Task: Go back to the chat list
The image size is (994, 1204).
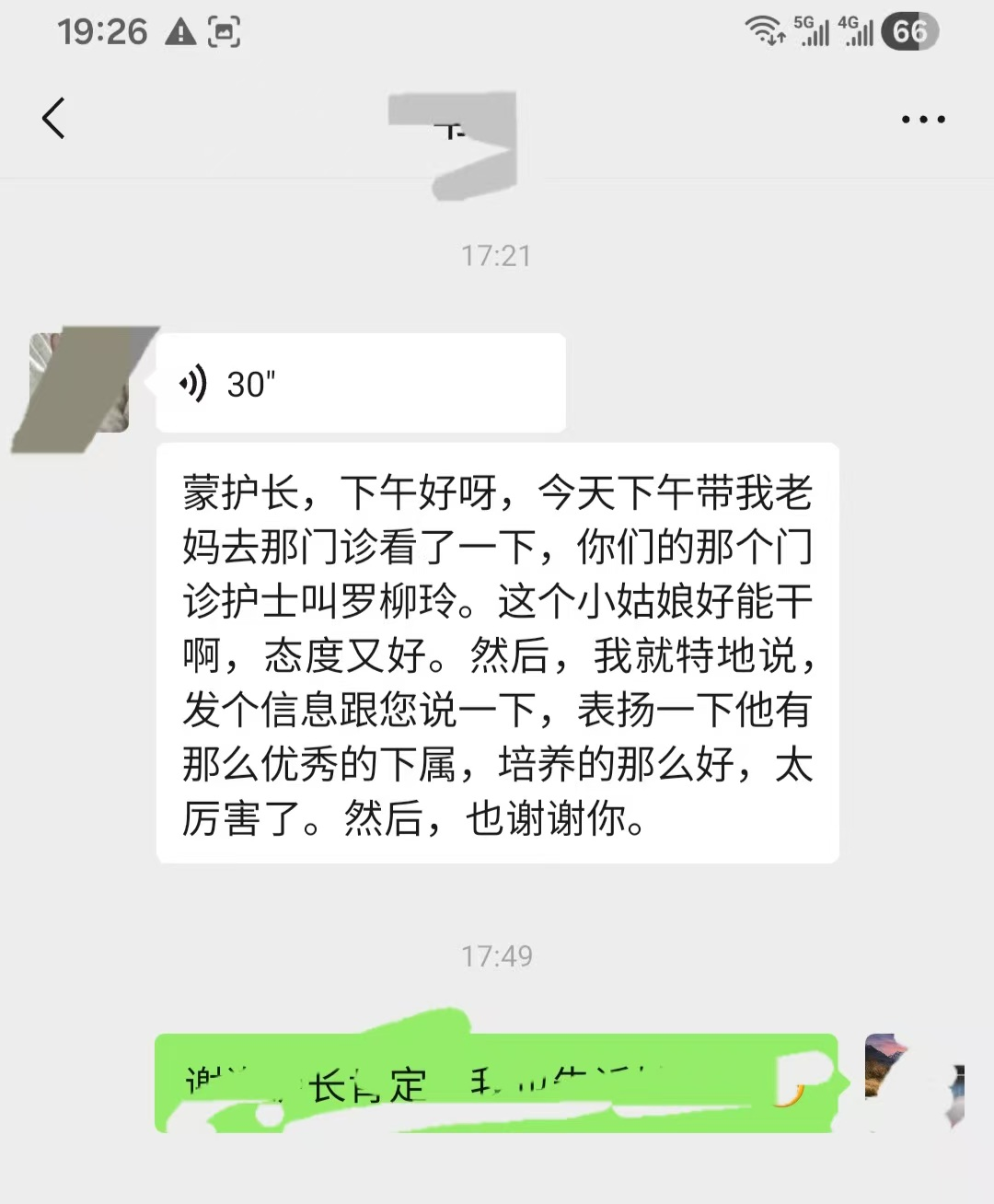Action: [53, 119]
